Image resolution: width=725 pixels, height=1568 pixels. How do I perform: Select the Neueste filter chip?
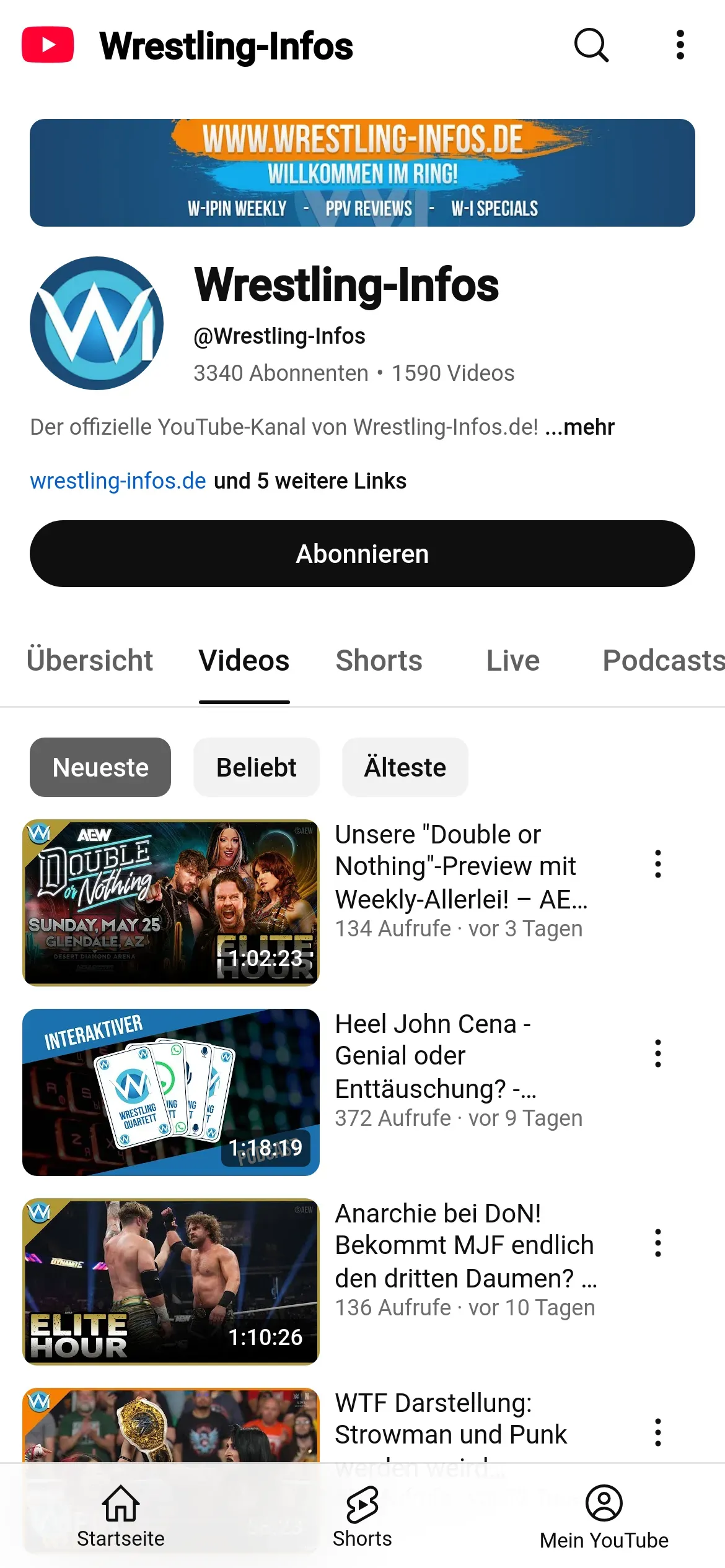(100, 767)
